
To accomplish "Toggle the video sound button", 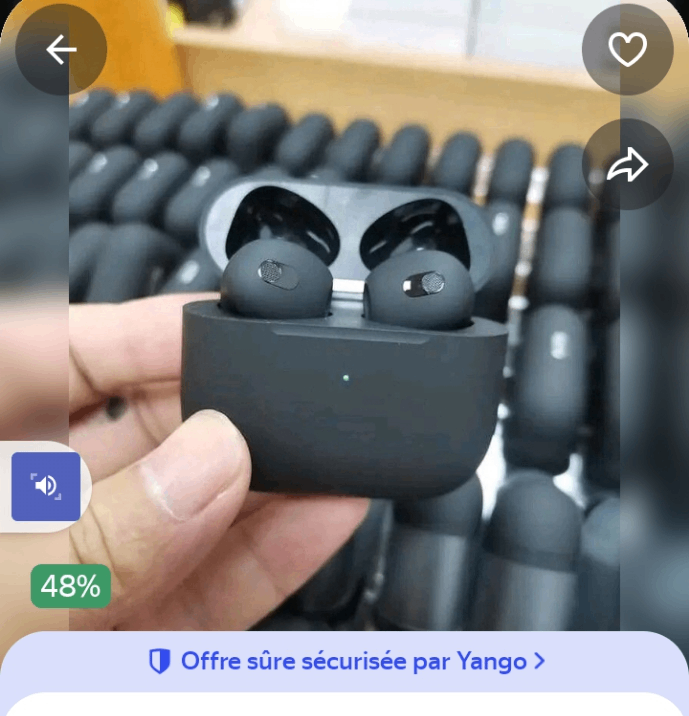I will [x=46, y=486].
